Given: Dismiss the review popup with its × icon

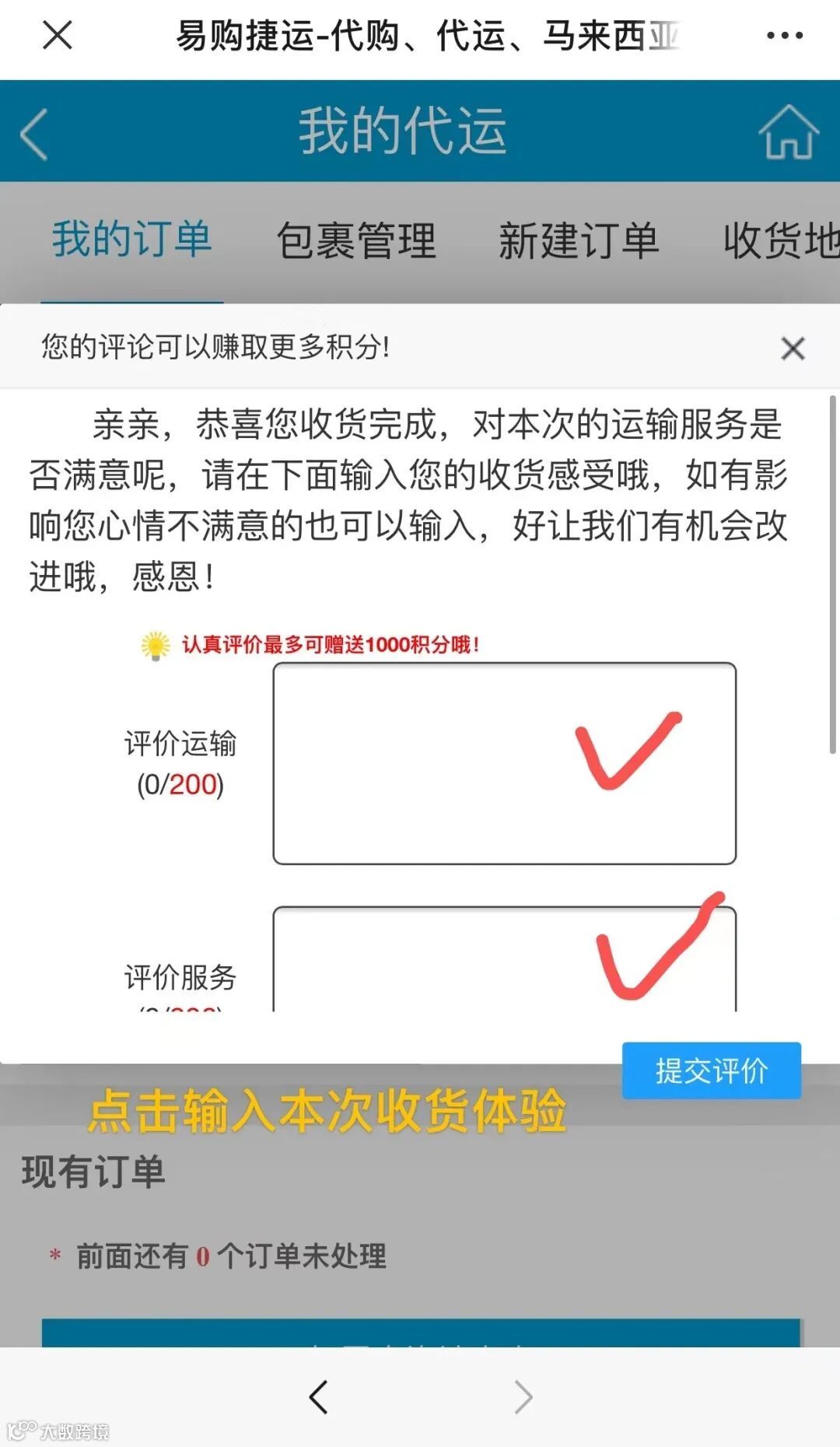Looking at the screenshot, I should pyautogui.click(x=793, y=349).
